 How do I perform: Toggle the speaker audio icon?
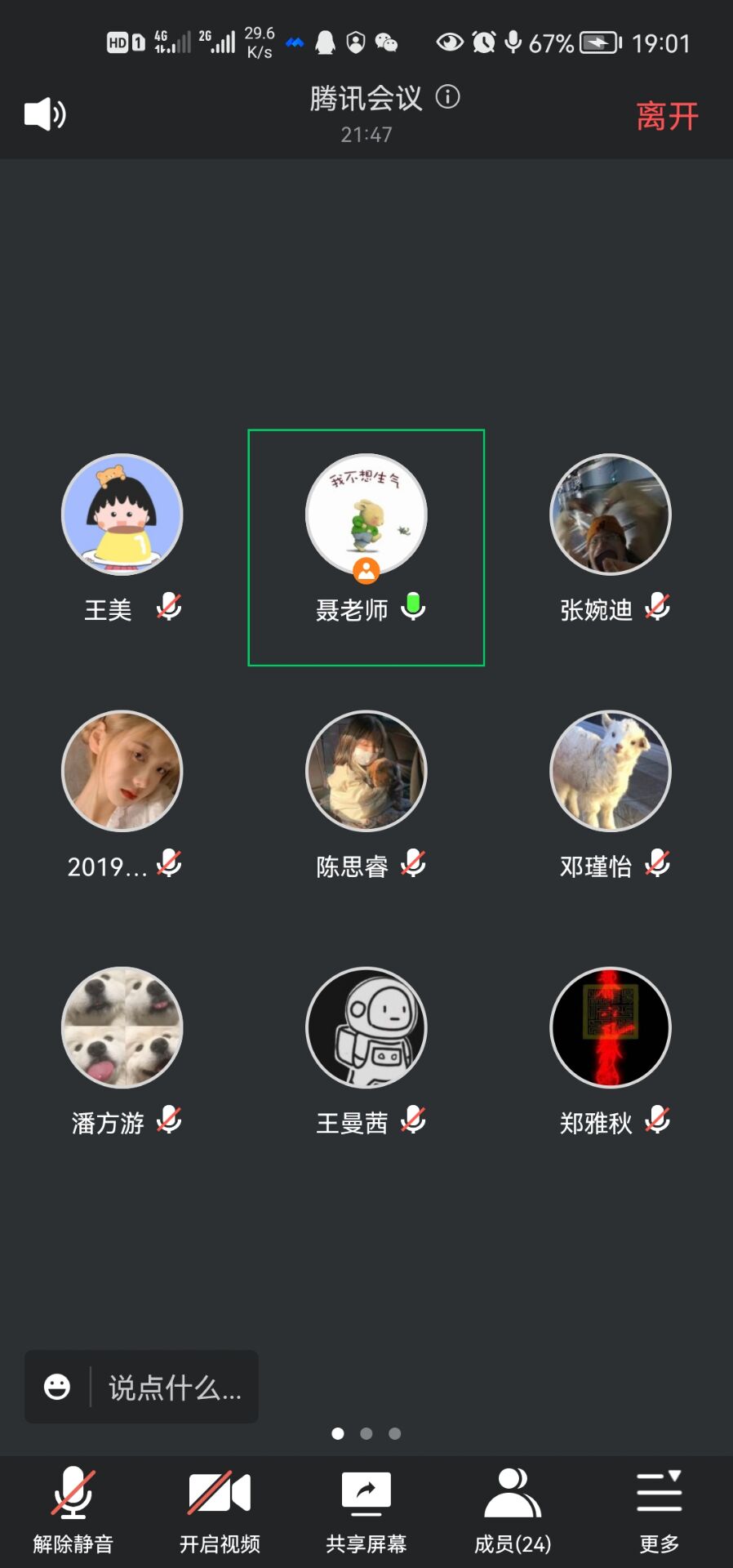pos(45,114)
